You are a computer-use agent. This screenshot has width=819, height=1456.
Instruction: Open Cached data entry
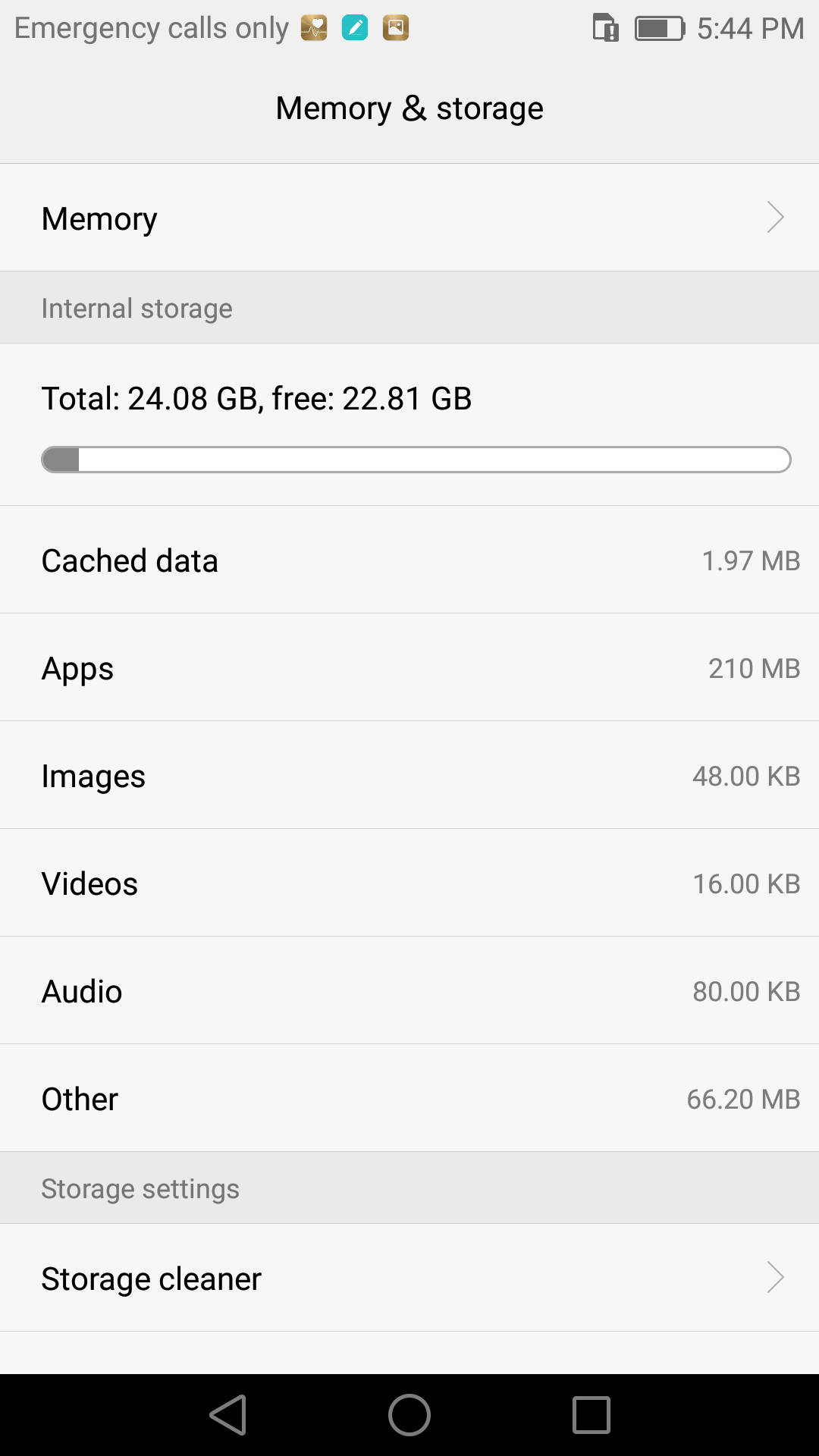point(409,560)
